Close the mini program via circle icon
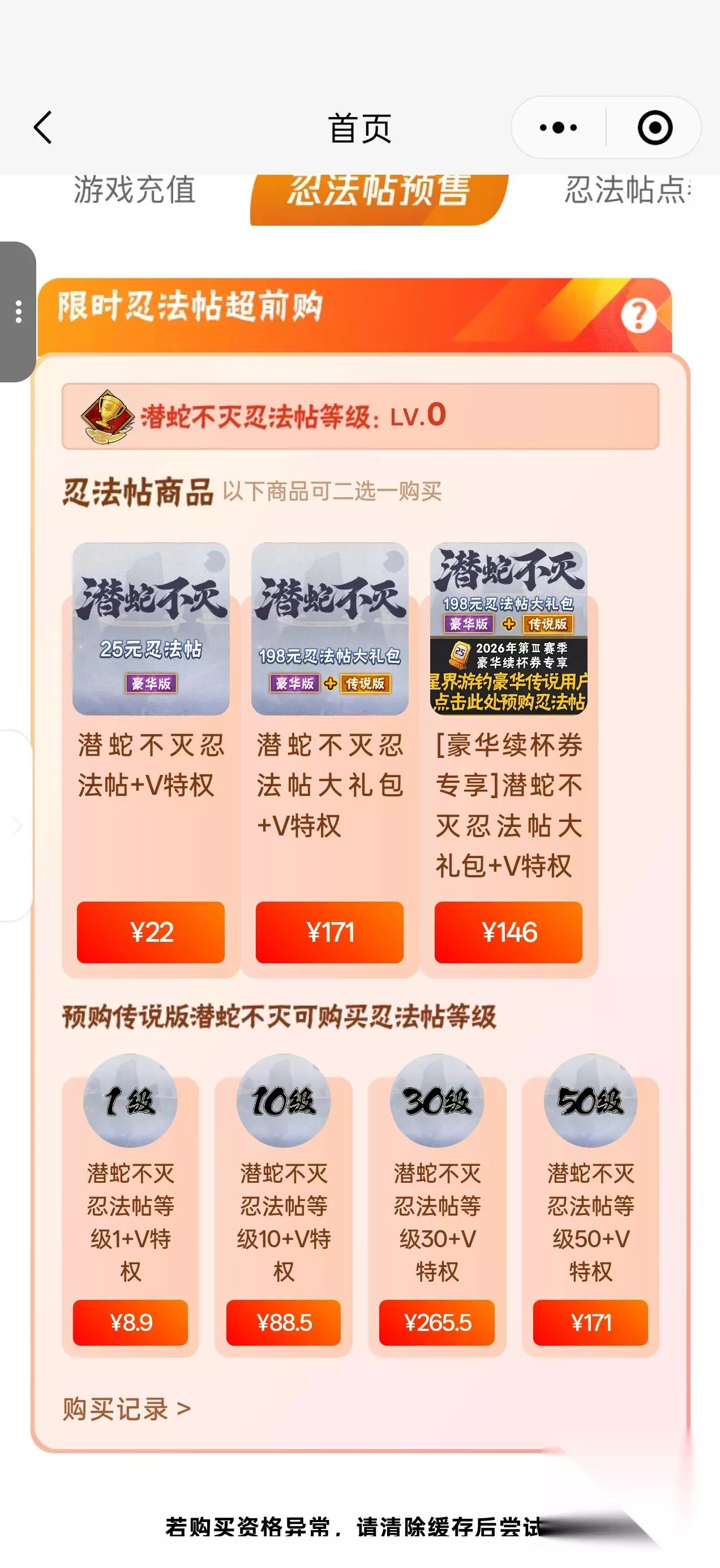The width and height of the screenshot is (720, 1568). coord(655,128)
